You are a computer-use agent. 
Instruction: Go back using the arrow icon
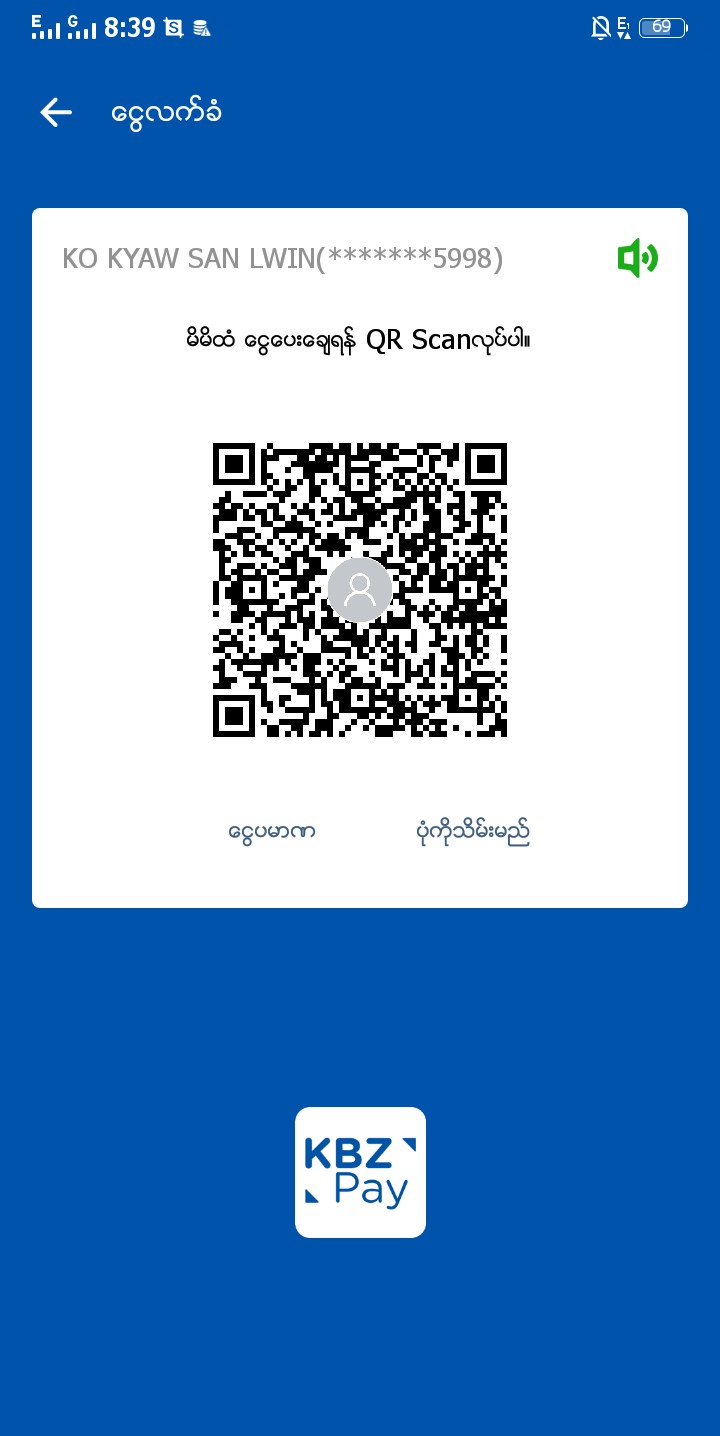click(x=56, y=112)
